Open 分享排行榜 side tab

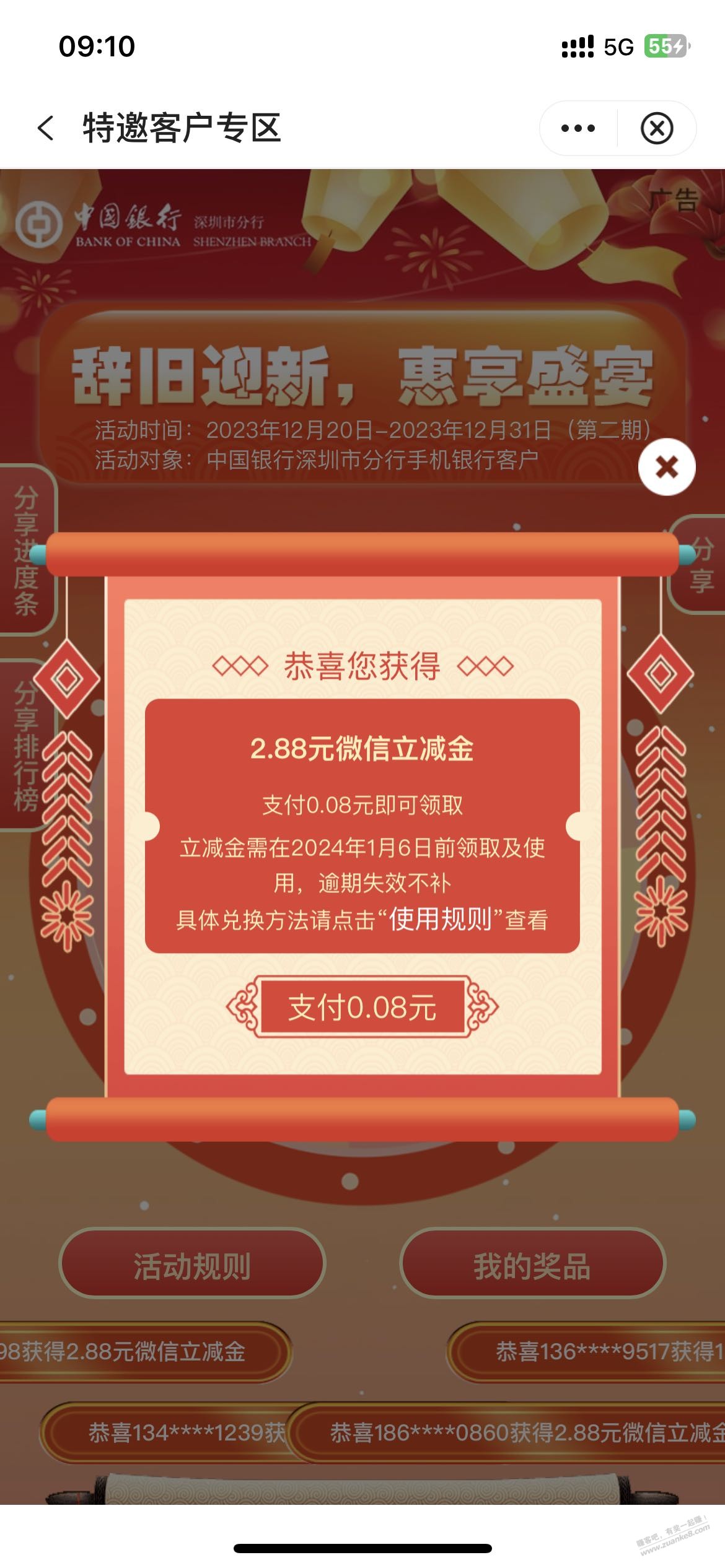coord(26,745)
